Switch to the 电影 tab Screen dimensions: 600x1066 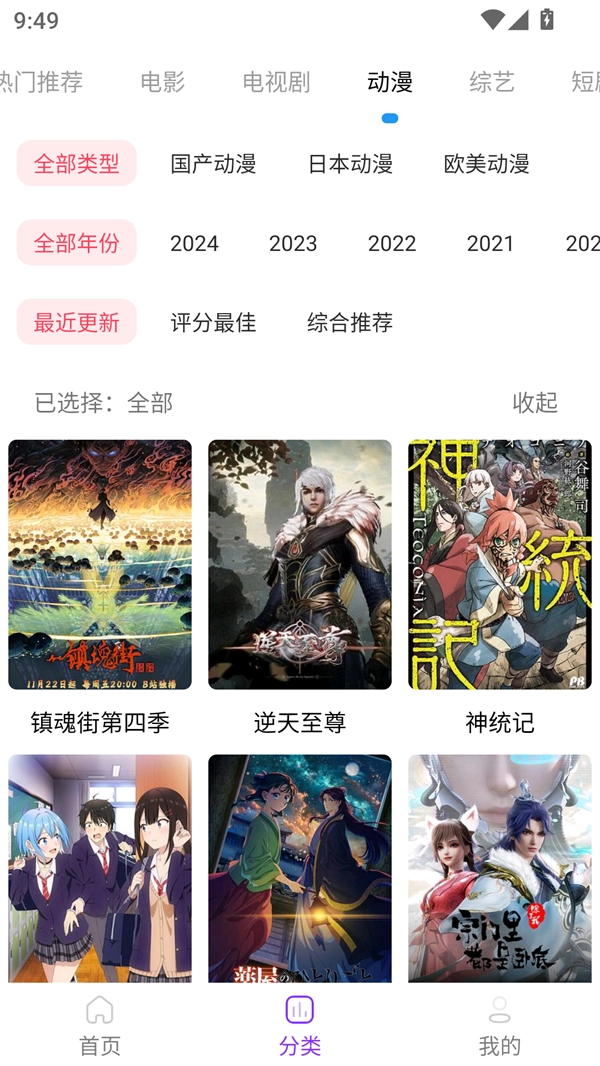click(163, 82)
